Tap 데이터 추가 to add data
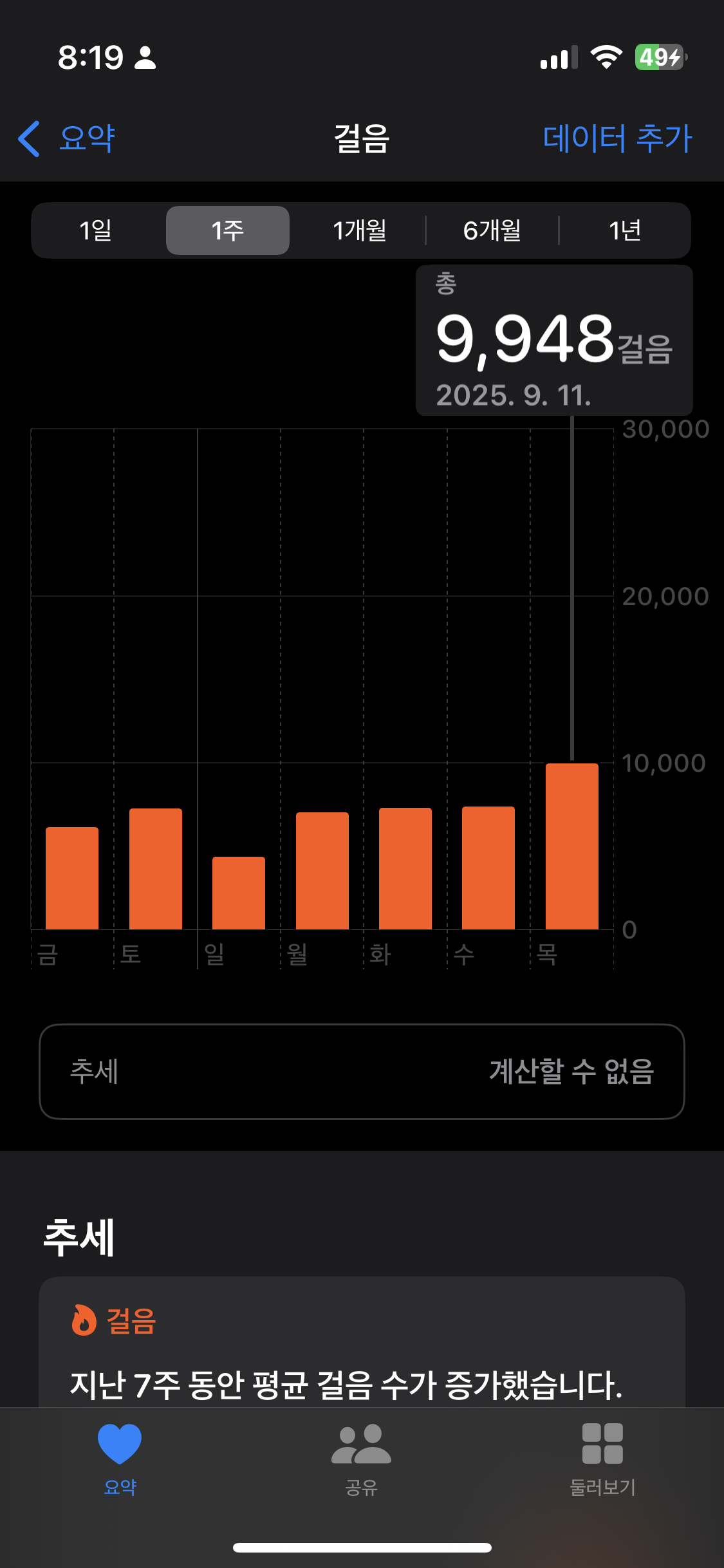 (x=617, y=138)
